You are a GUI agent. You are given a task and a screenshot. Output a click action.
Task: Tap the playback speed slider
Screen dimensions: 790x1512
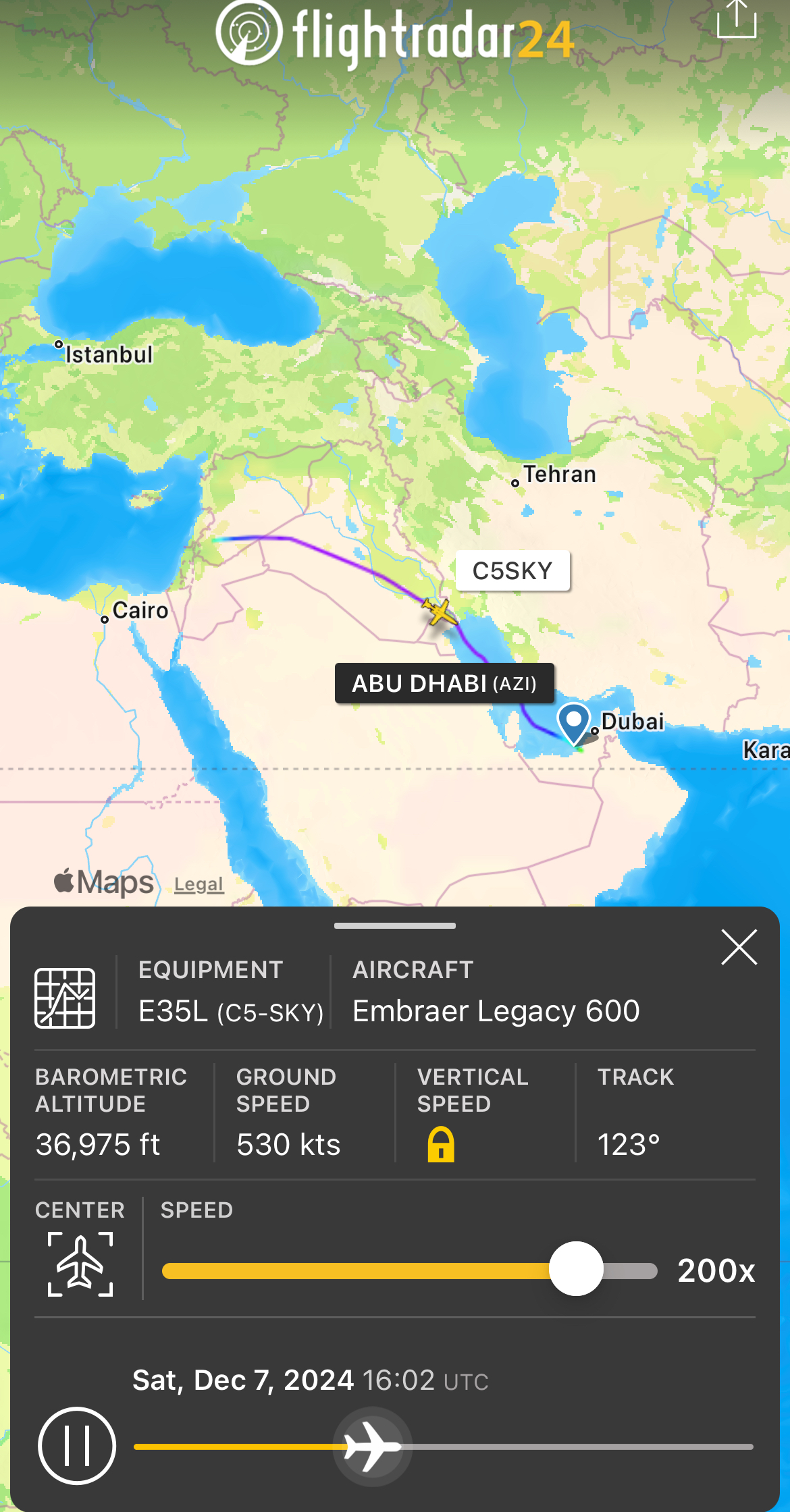[576, 1269]
